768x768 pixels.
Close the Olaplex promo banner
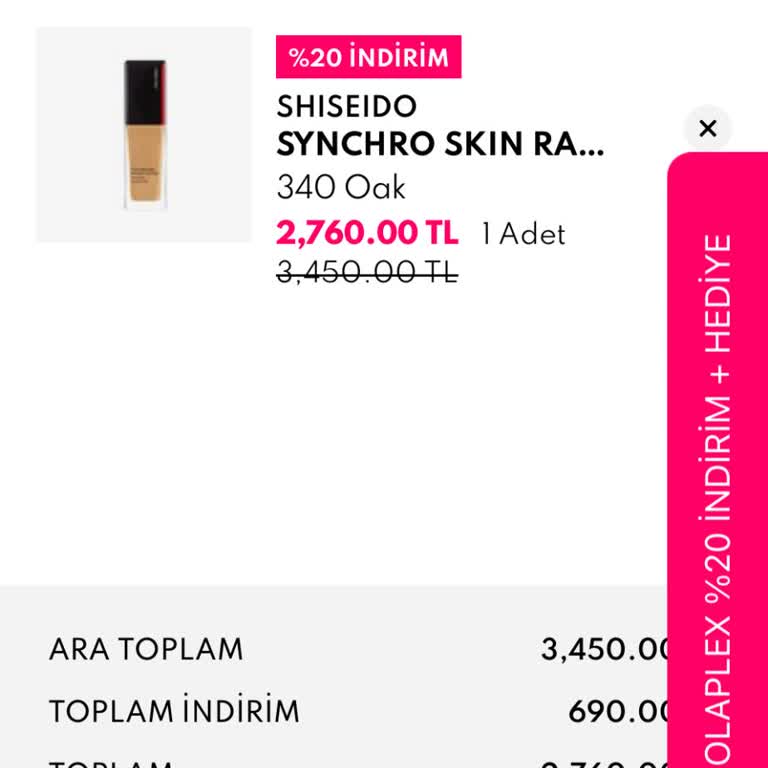point(708,128)
